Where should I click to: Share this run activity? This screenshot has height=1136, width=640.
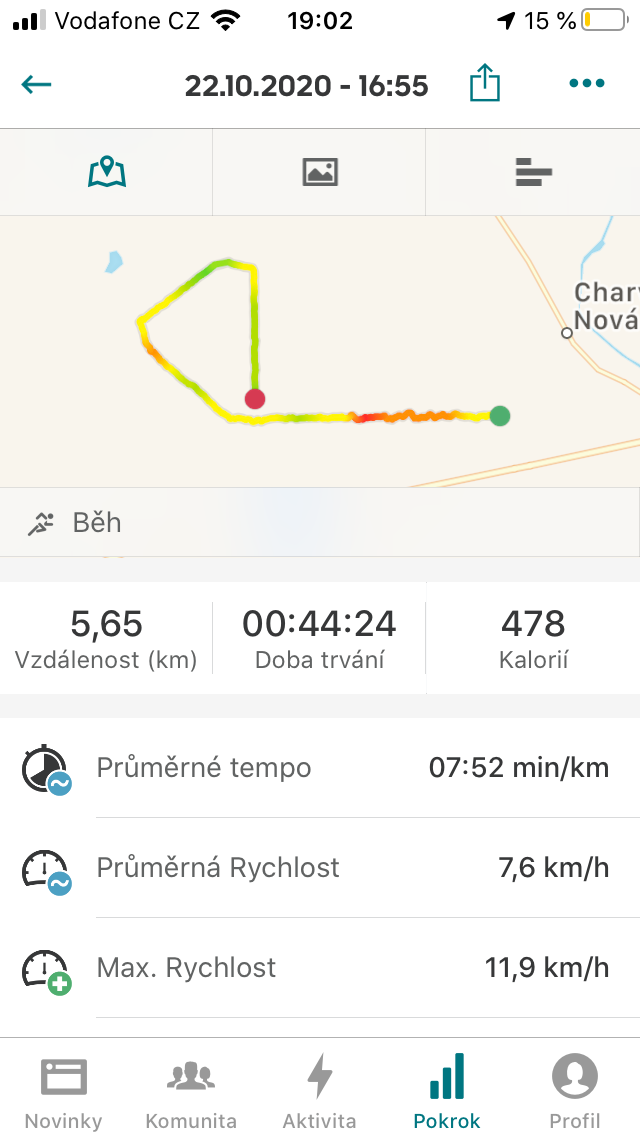pyautogui.click(x=485, y=83)
